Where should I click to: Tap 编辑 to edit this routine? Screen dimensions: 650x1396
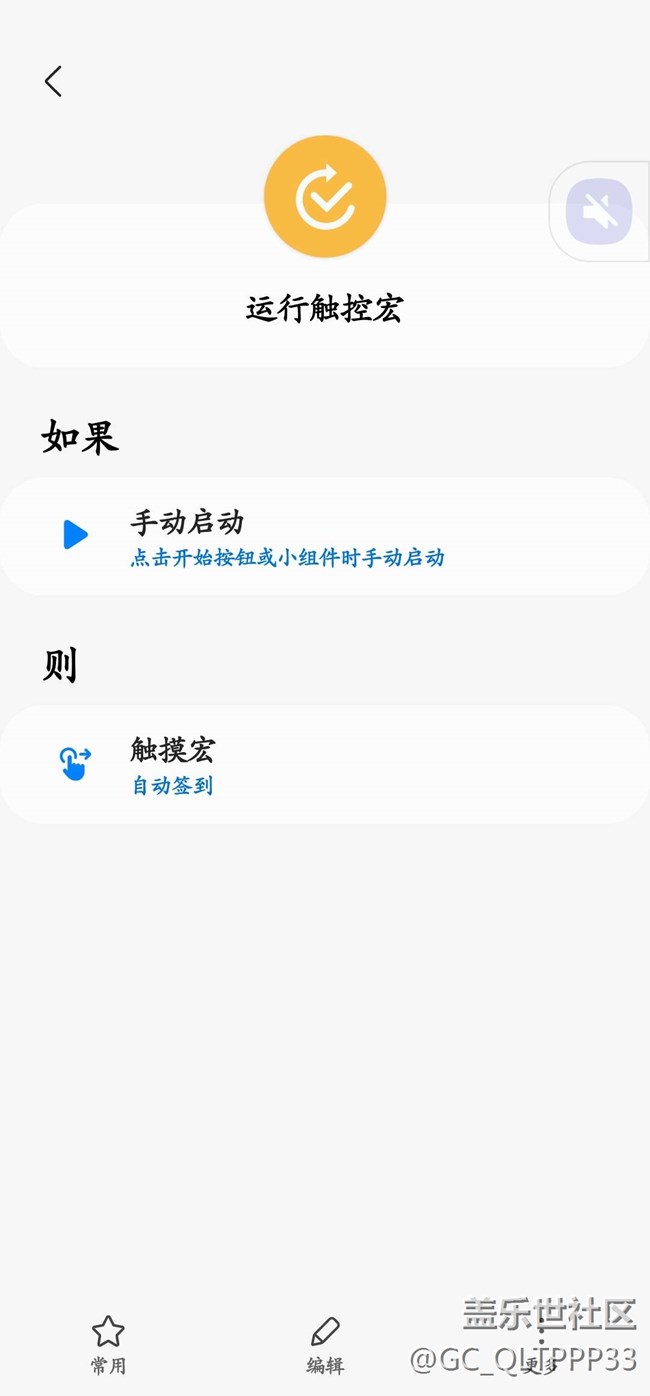325,1343
